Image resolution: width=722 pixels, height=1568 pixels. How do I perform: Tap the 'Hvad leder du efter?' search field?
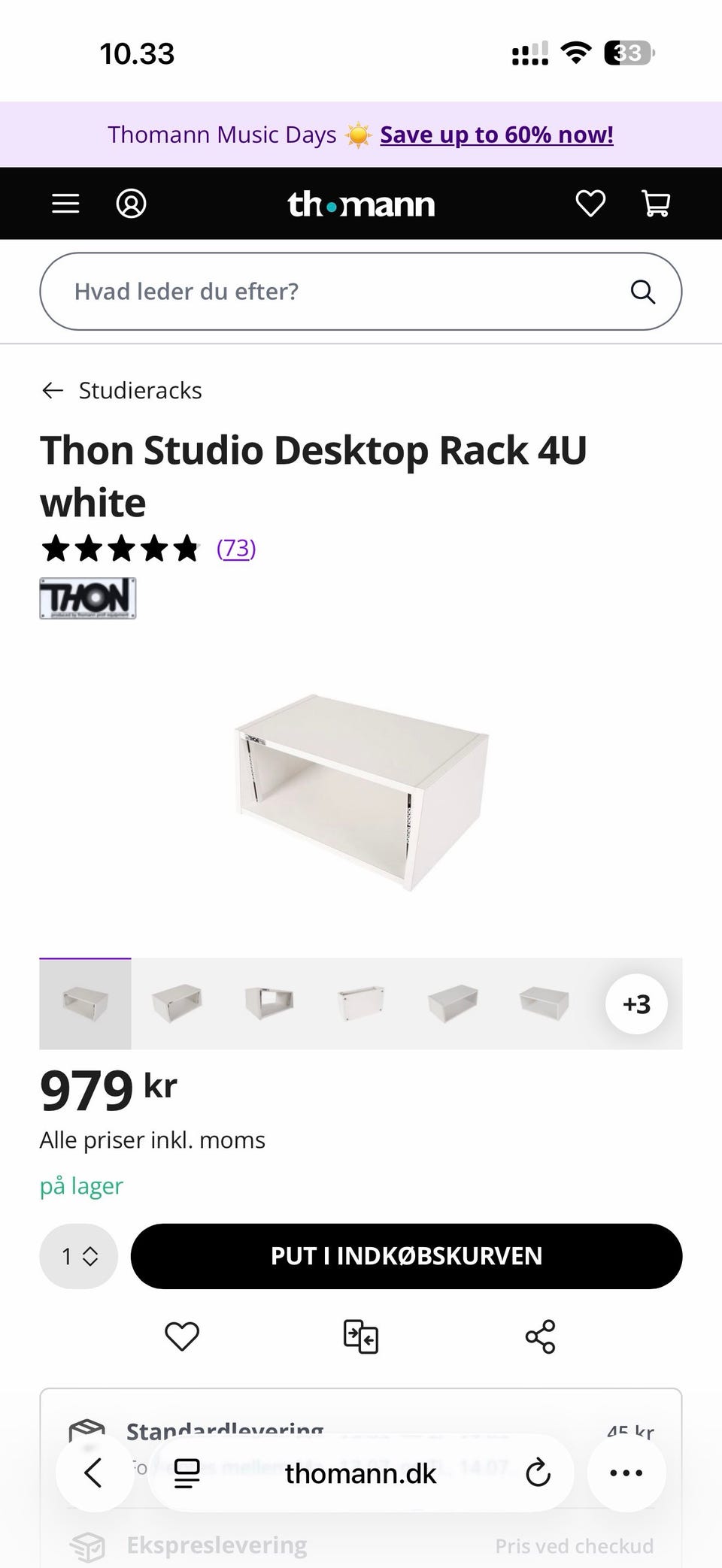pyautogui.click(x=361, y=292)
